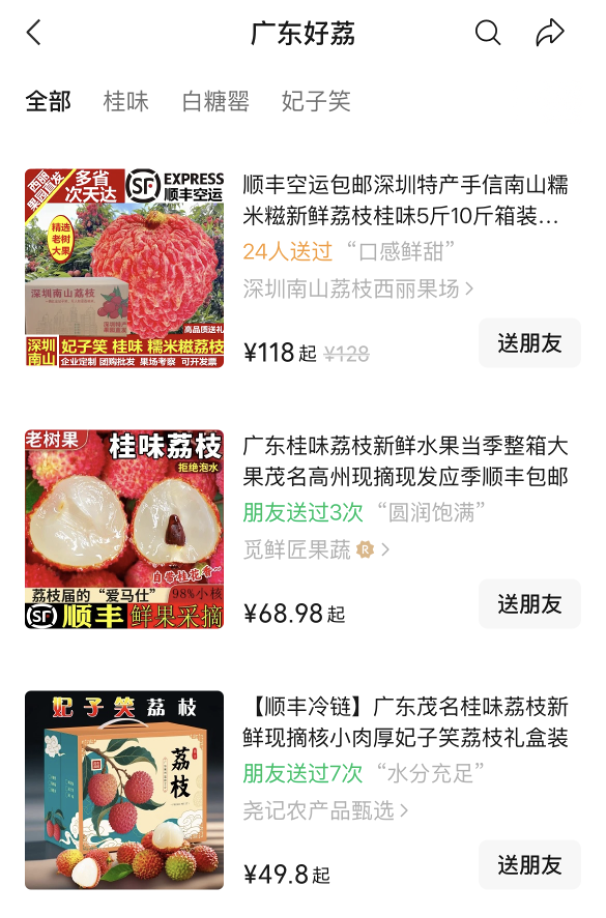Tap 送朋友 for the ¥68.98 lychee
Viewport: 606px width, 918px height.
point(529,604)
